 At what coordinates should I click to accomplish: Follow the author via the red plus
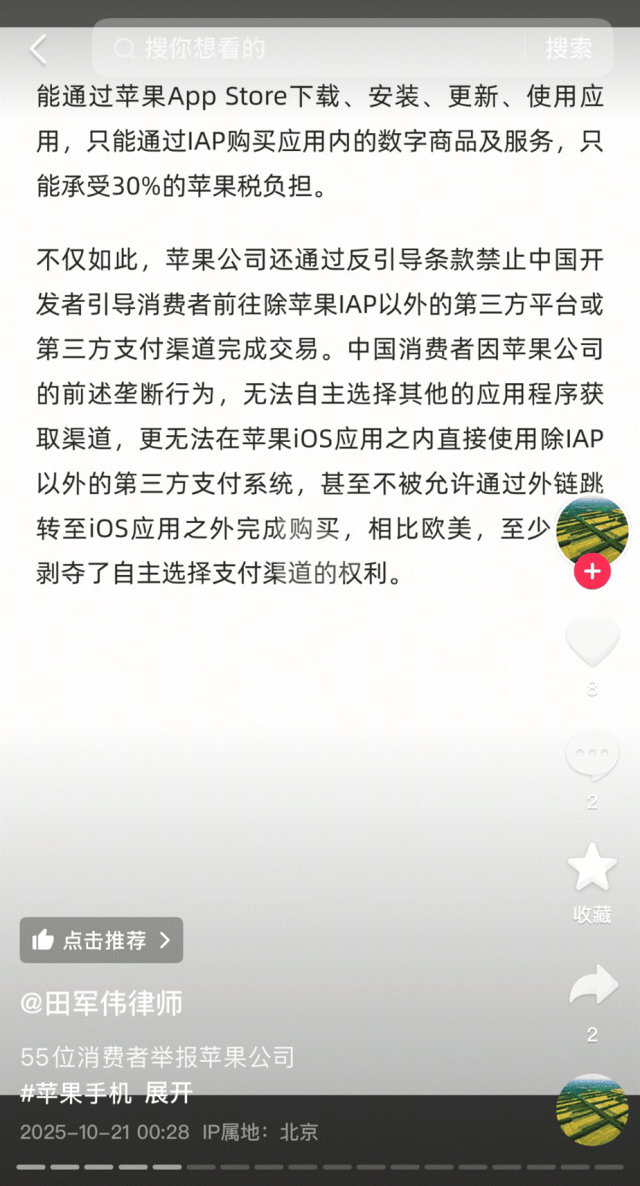592,572
